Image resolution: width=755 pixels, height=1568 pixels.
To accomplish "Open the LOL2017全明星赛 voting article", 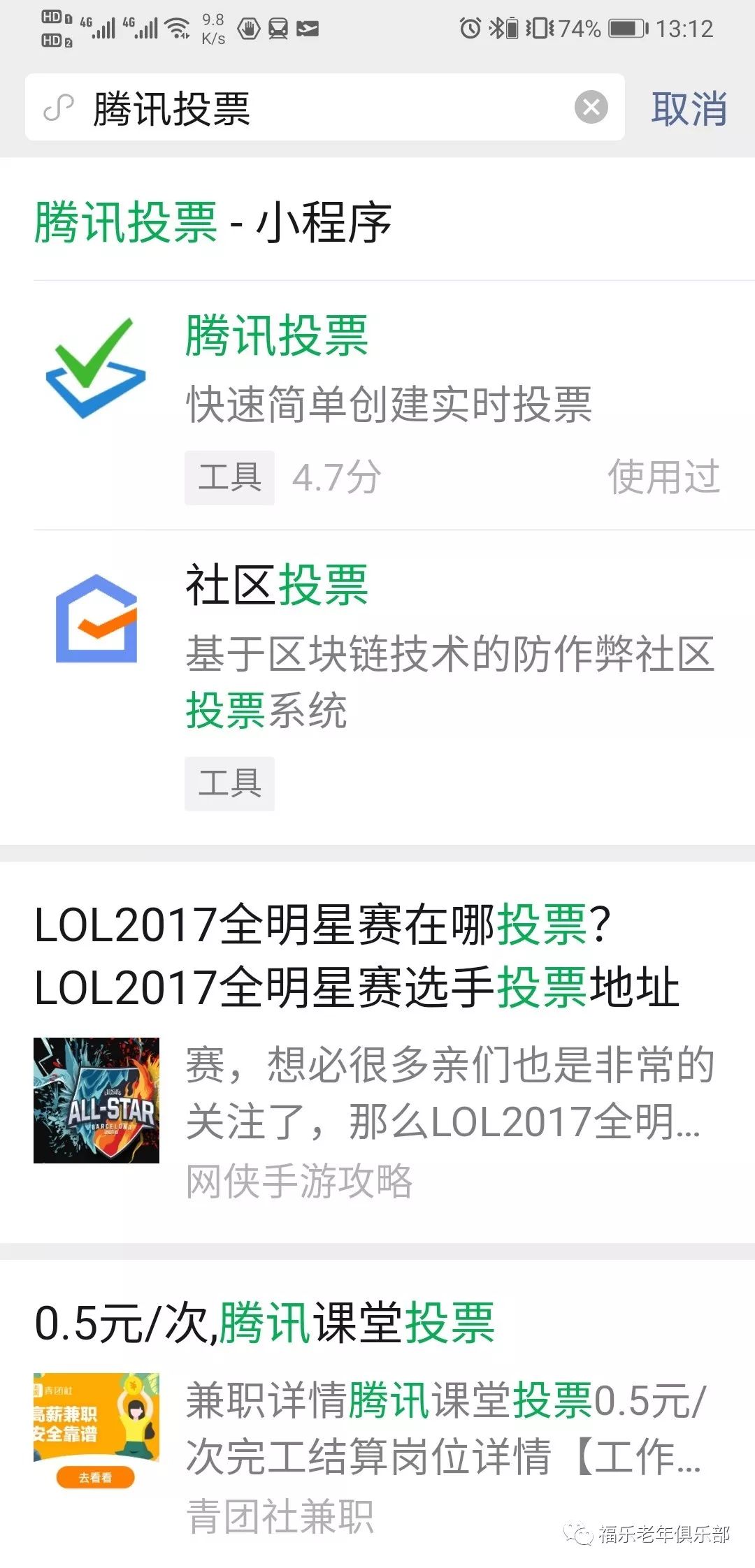I will point(377,1052).
